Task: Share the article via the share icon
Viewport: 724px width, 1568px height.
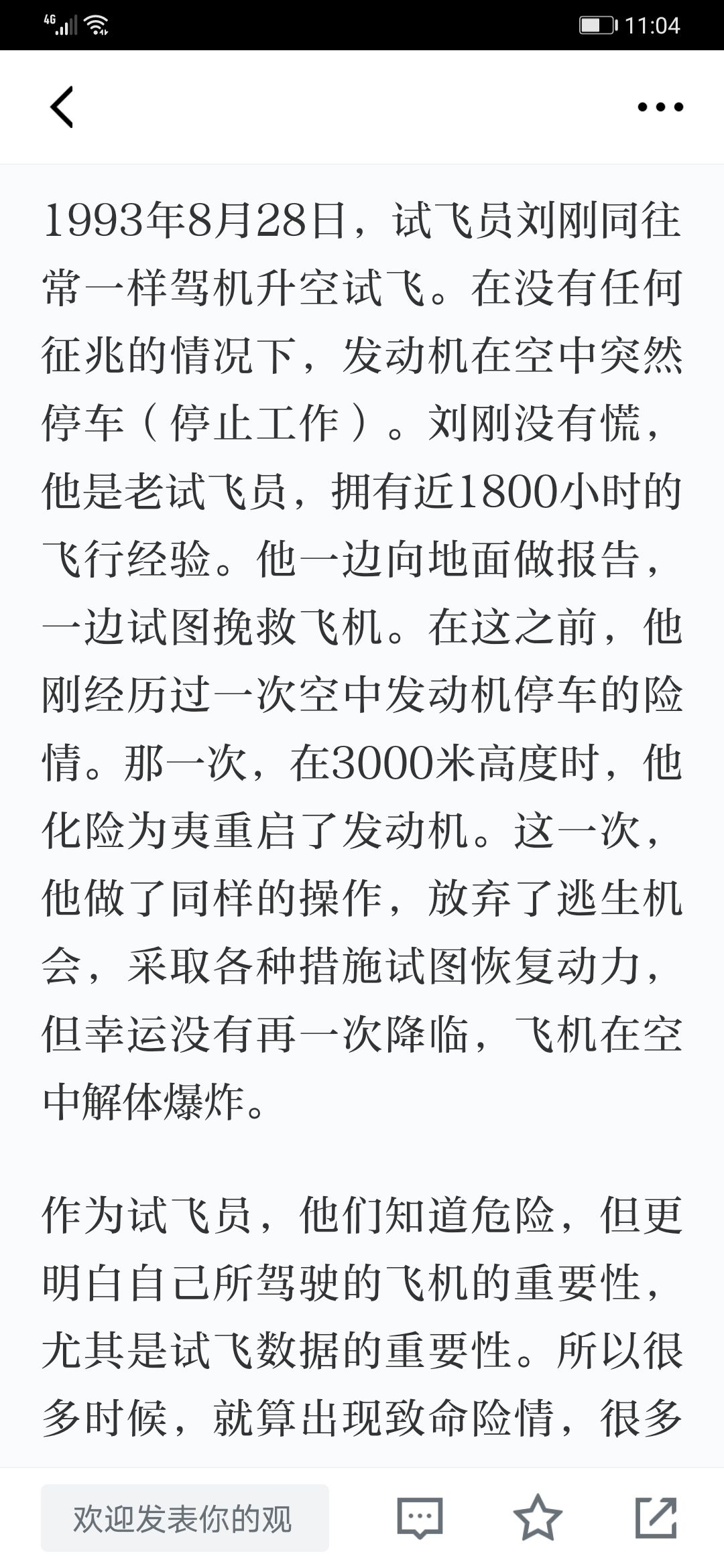Action: point(656,1518)
